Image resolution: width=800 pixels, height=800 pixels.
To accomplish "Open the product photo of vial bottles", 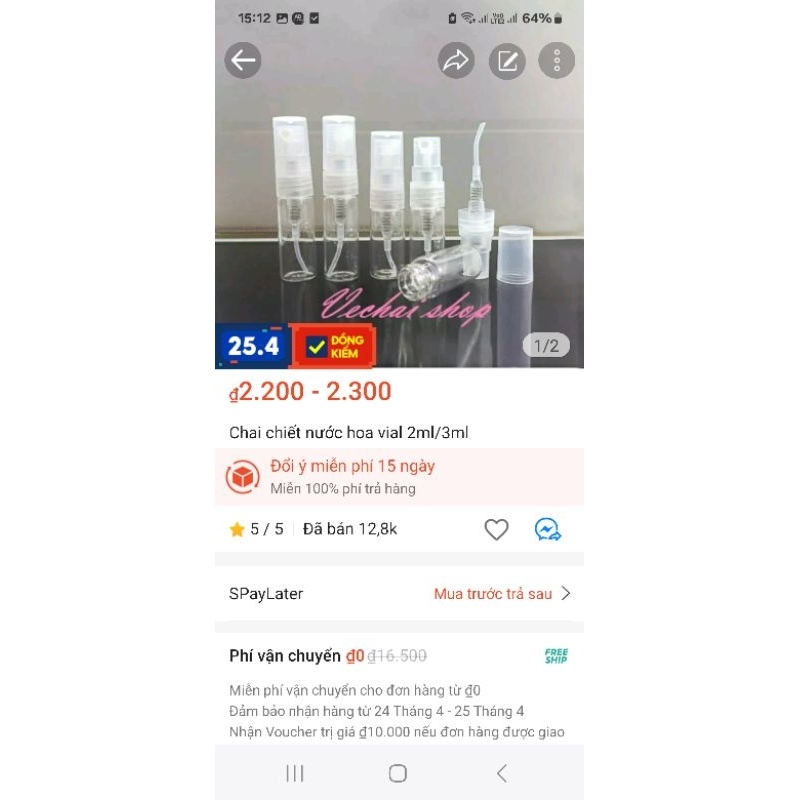I will 400,220.
